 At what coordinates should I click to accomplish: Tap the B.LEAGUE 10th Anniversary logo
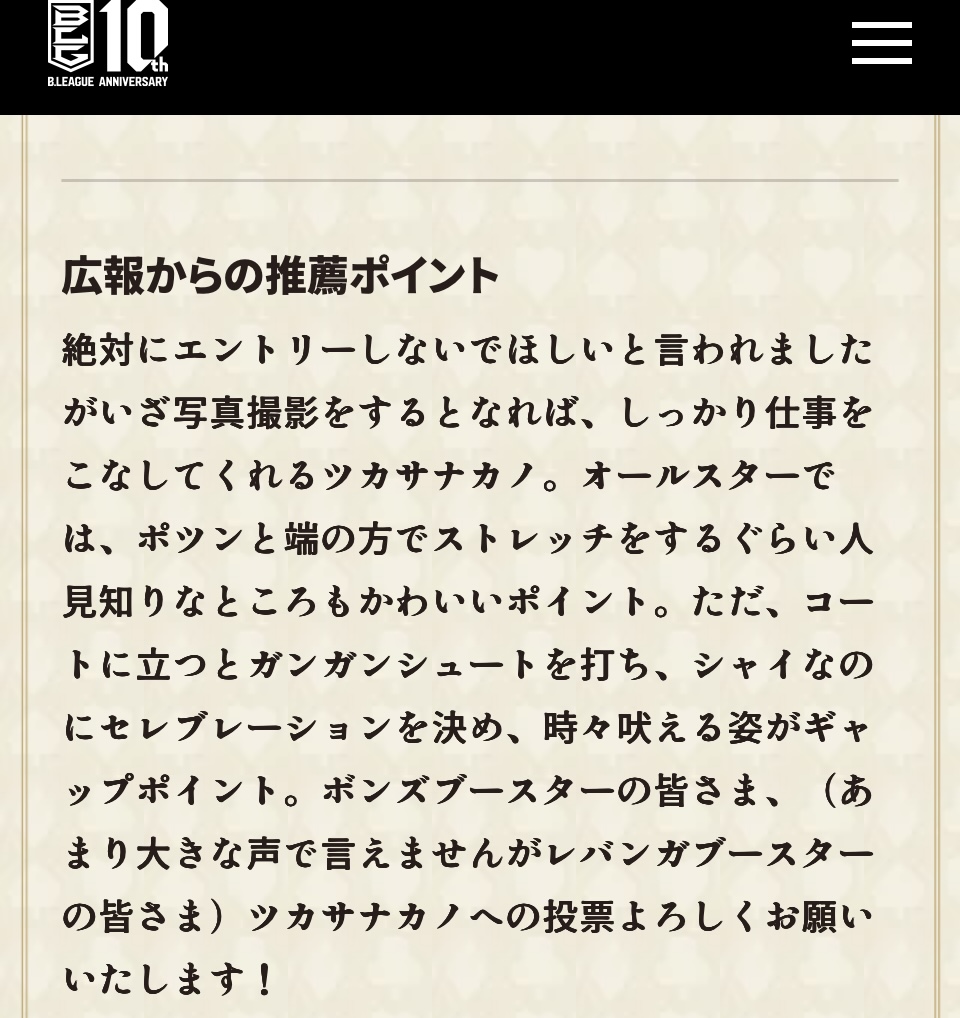click(108, 43)
